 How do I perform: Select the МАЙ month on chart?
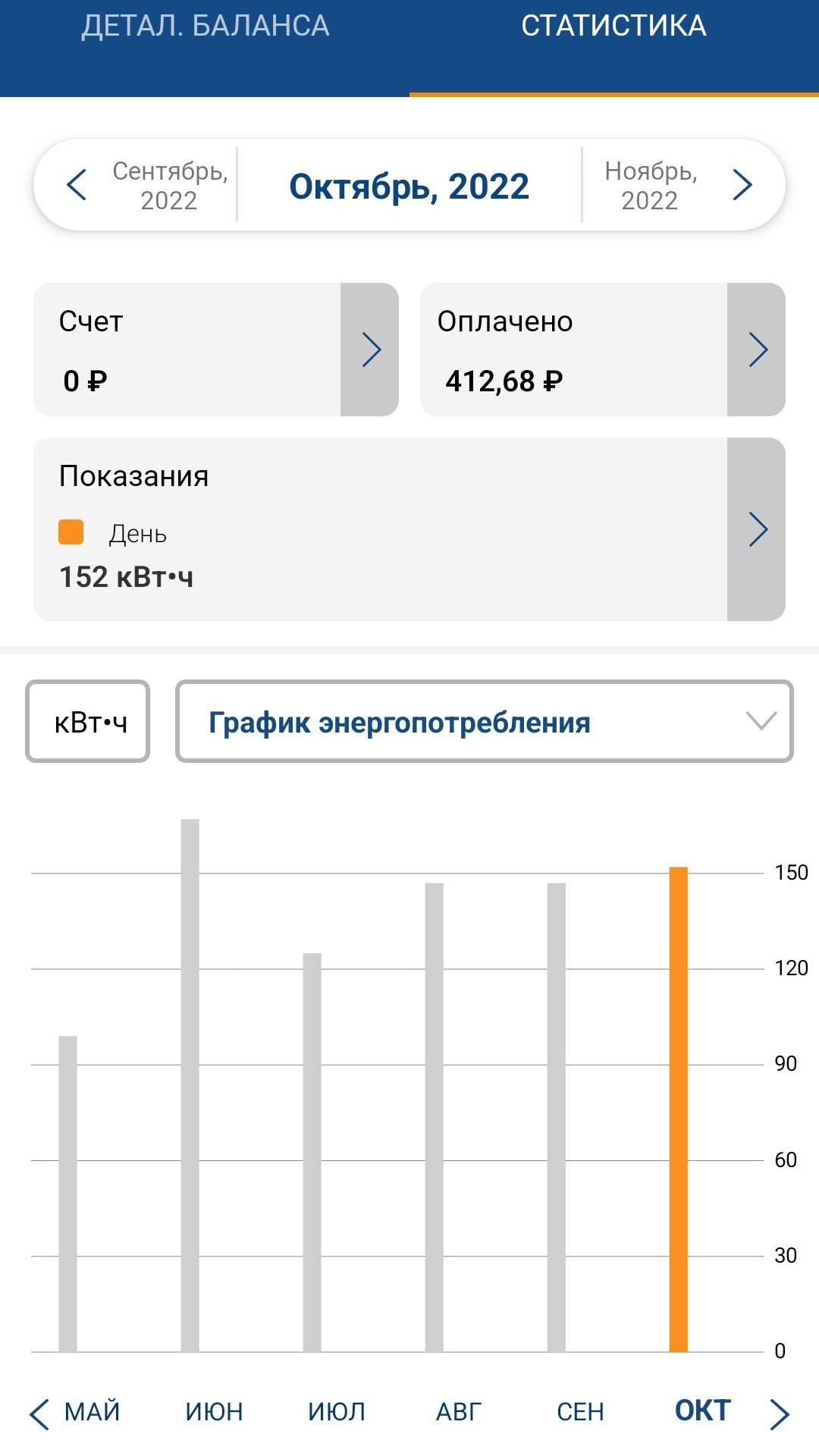[93, 1412]
